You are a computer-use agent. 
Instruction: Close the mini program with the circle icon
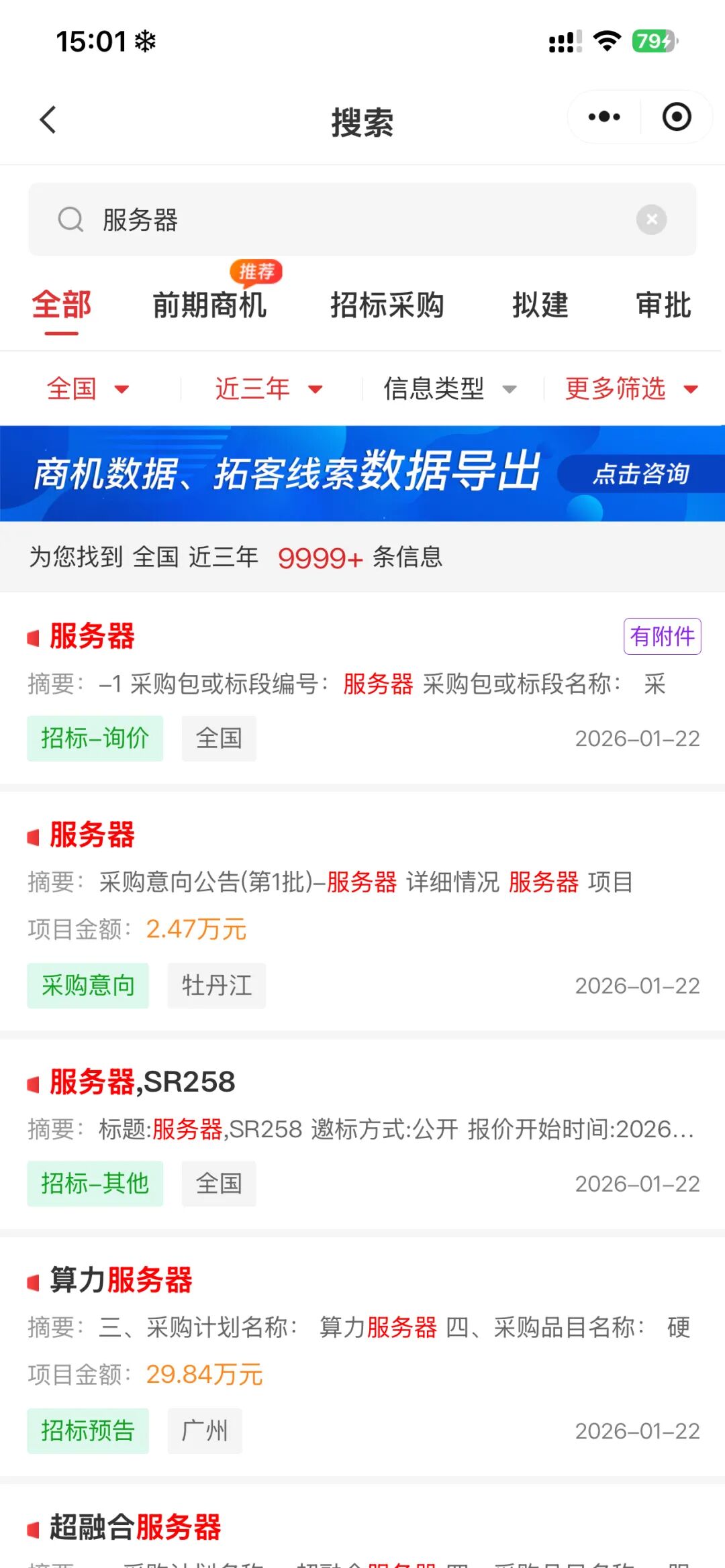(x=676, y=117)
